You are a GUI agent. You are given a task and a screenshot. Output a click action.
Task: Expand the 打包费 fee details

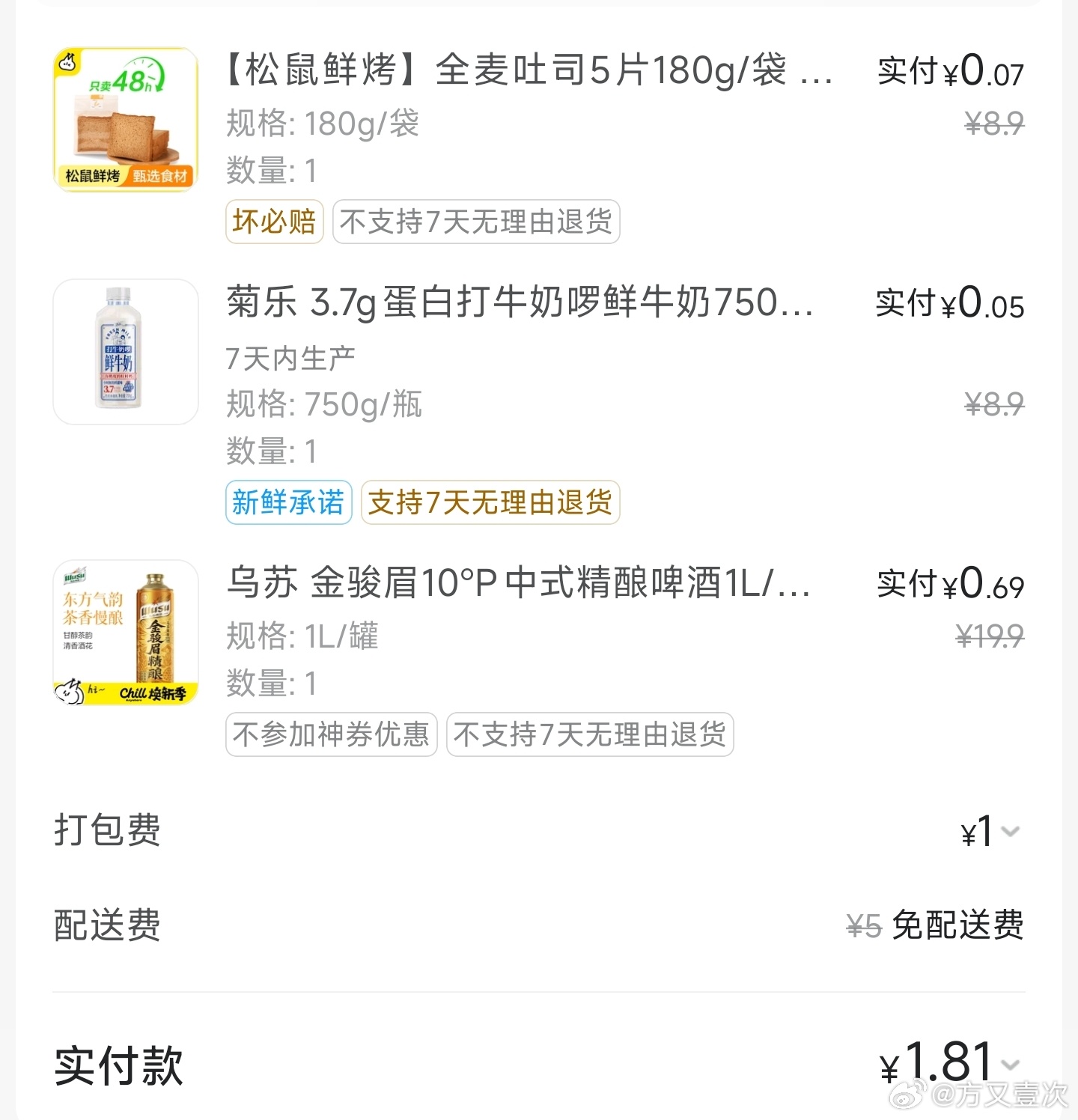coord(1010,832)
